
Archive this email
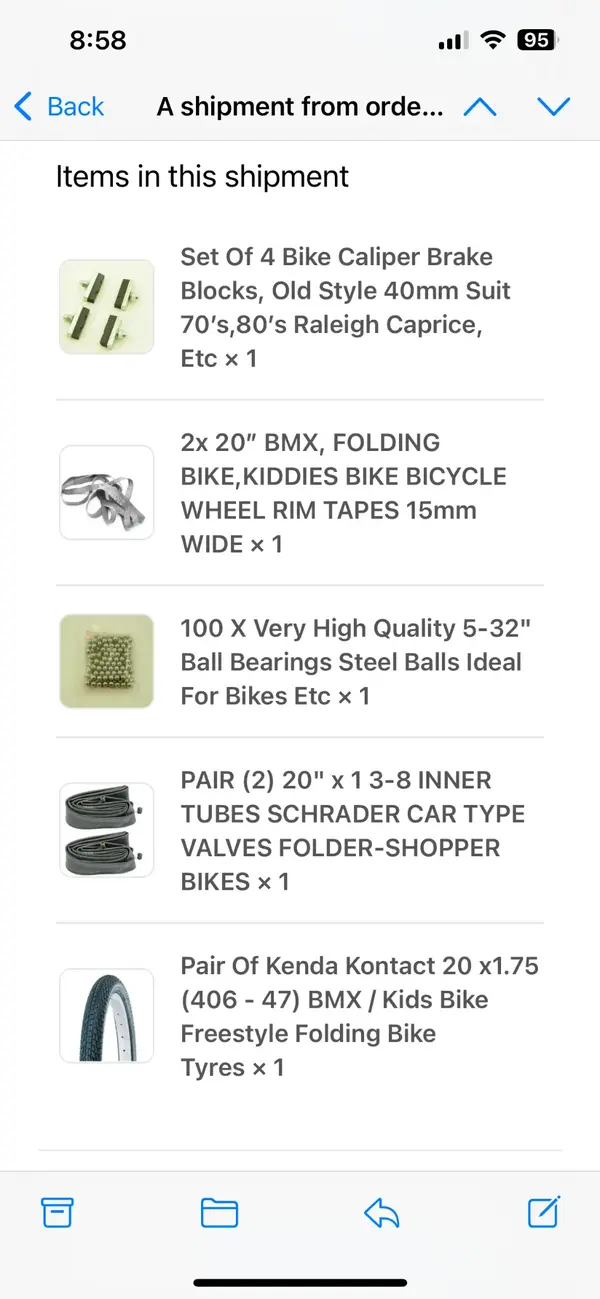pos(57,1213)
